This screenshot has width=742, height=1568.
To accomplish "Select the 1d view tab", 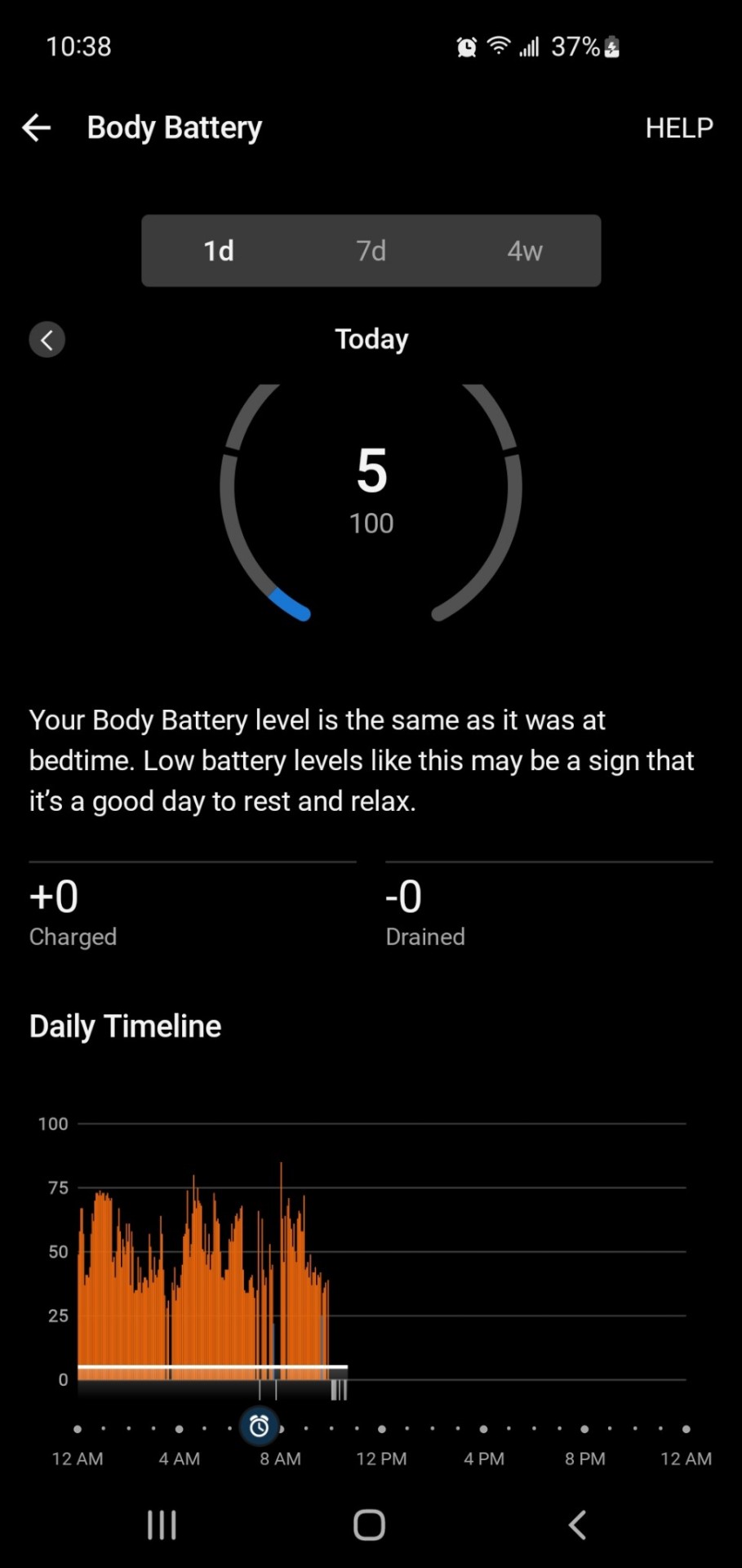I will 219,251.
